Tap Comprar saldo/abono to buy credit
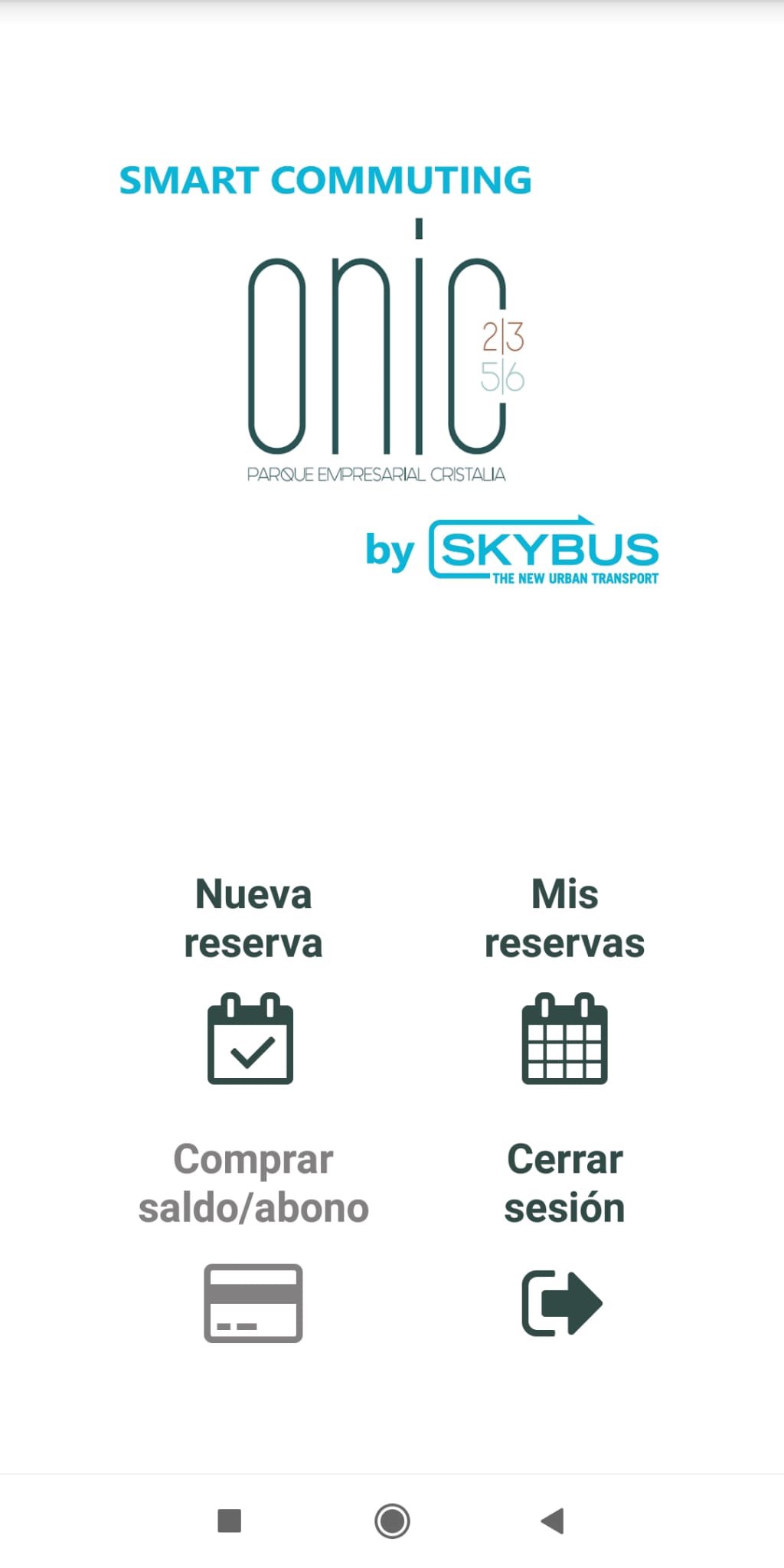This screenshot has height=1568, width=784. (254, 1183)
